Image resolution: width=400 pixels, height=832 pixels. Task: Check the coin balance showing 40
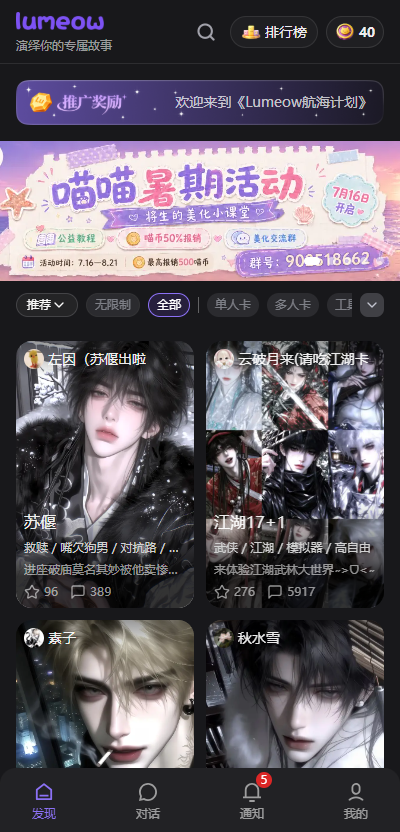pyautogui.click(x=355, y=32)
